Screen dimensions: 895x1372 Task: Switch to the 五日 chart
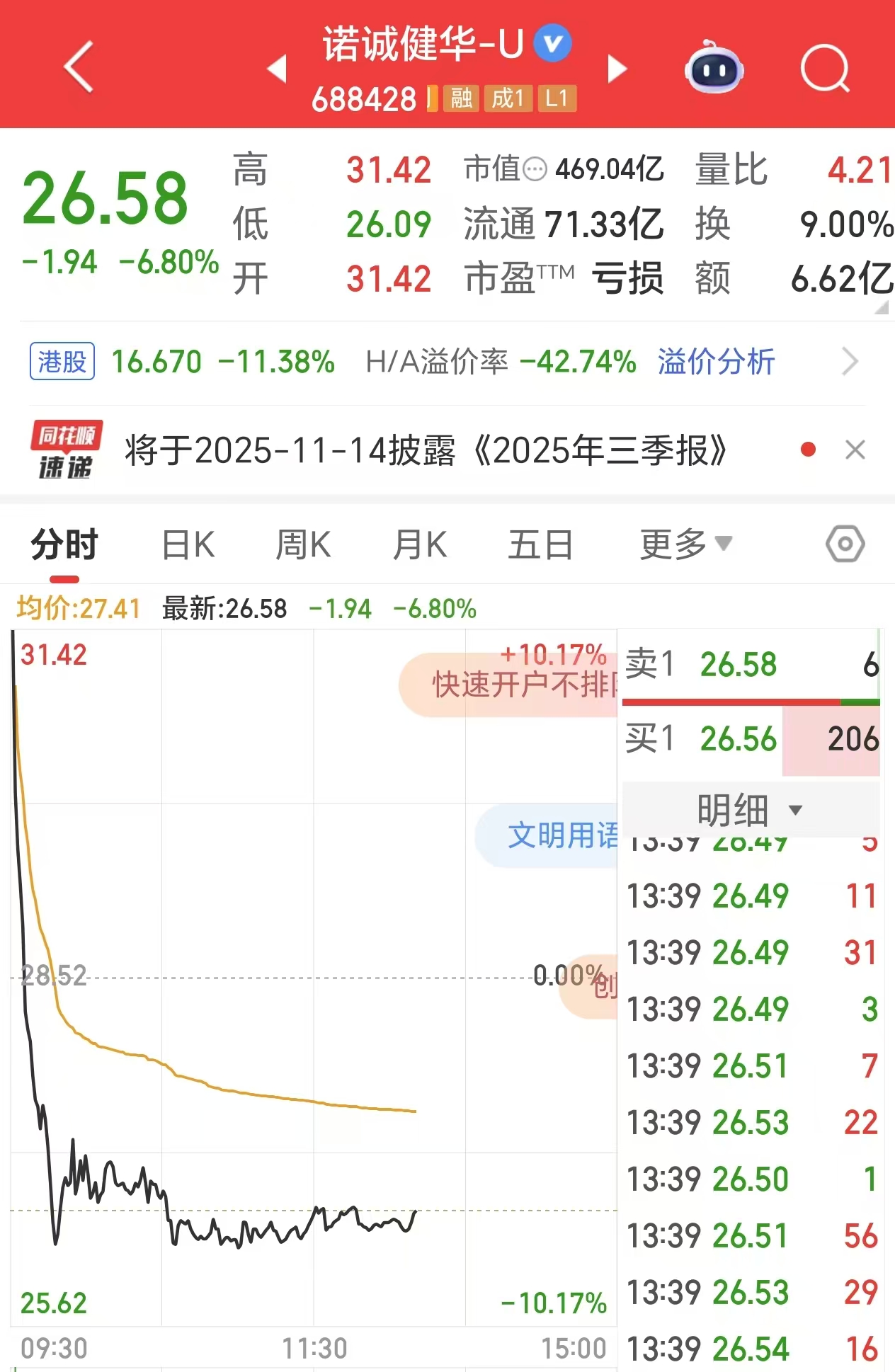click(540, 545)
